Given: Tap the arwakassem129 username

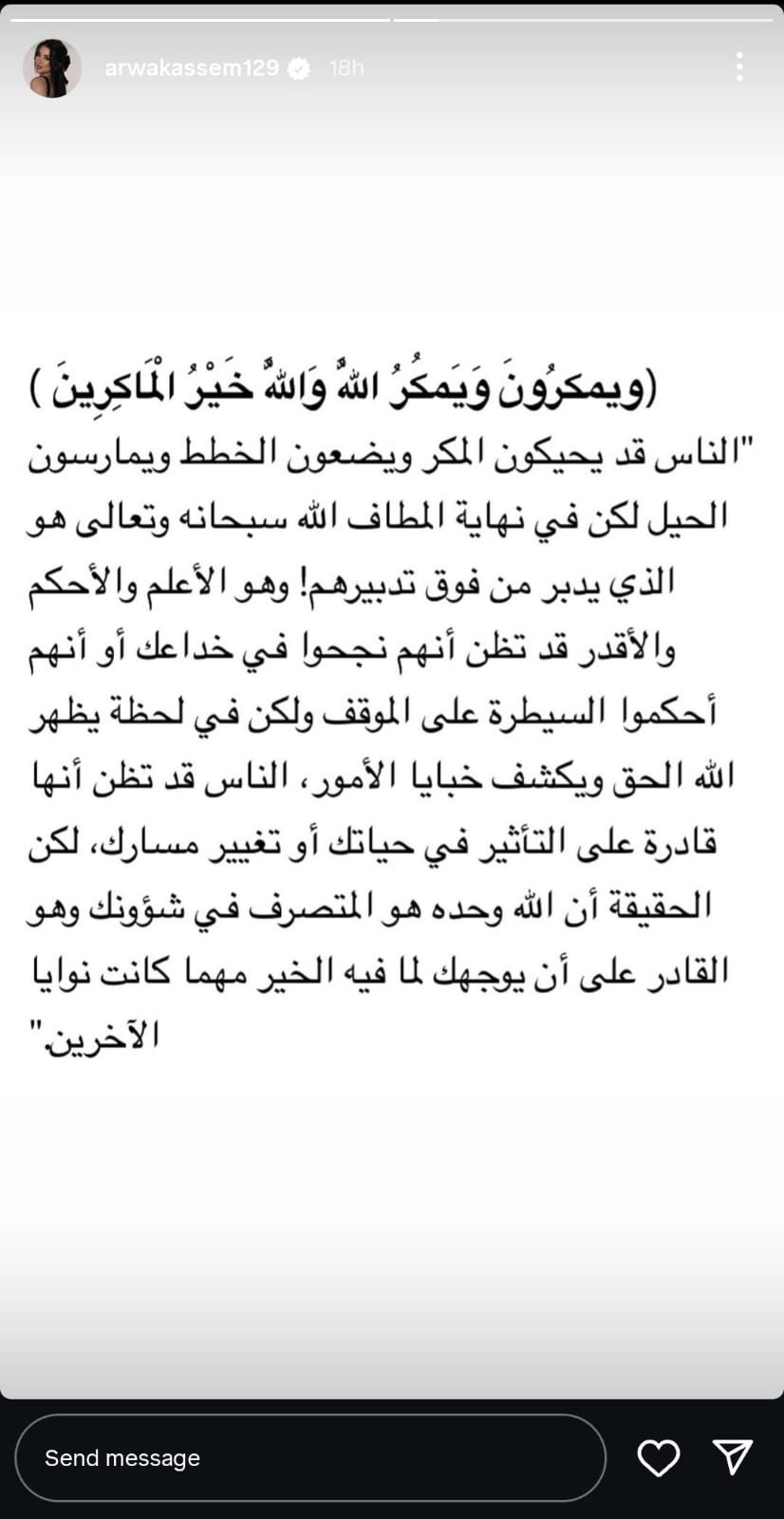Looking at the screenshot, I should tap(192, 68).
